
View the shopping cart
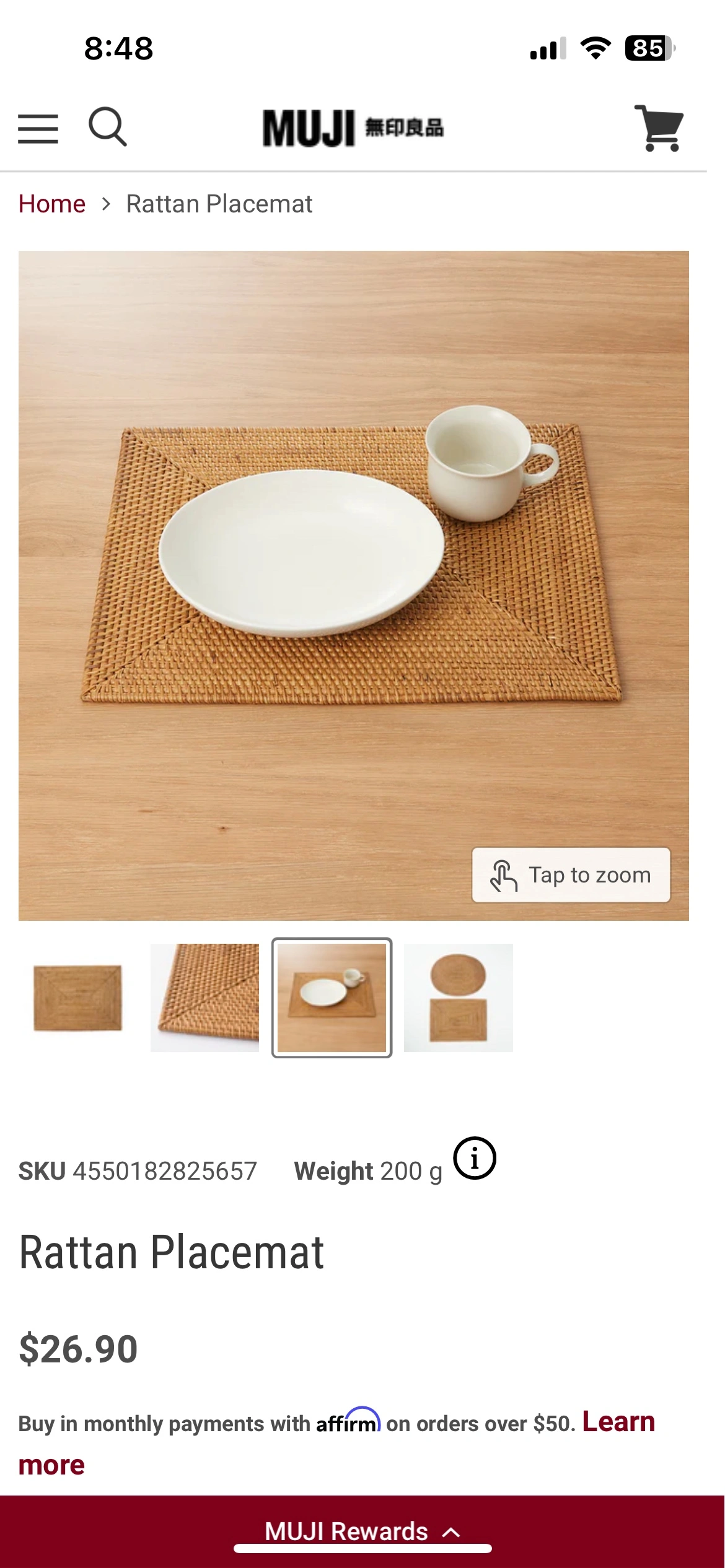[659, 128]
